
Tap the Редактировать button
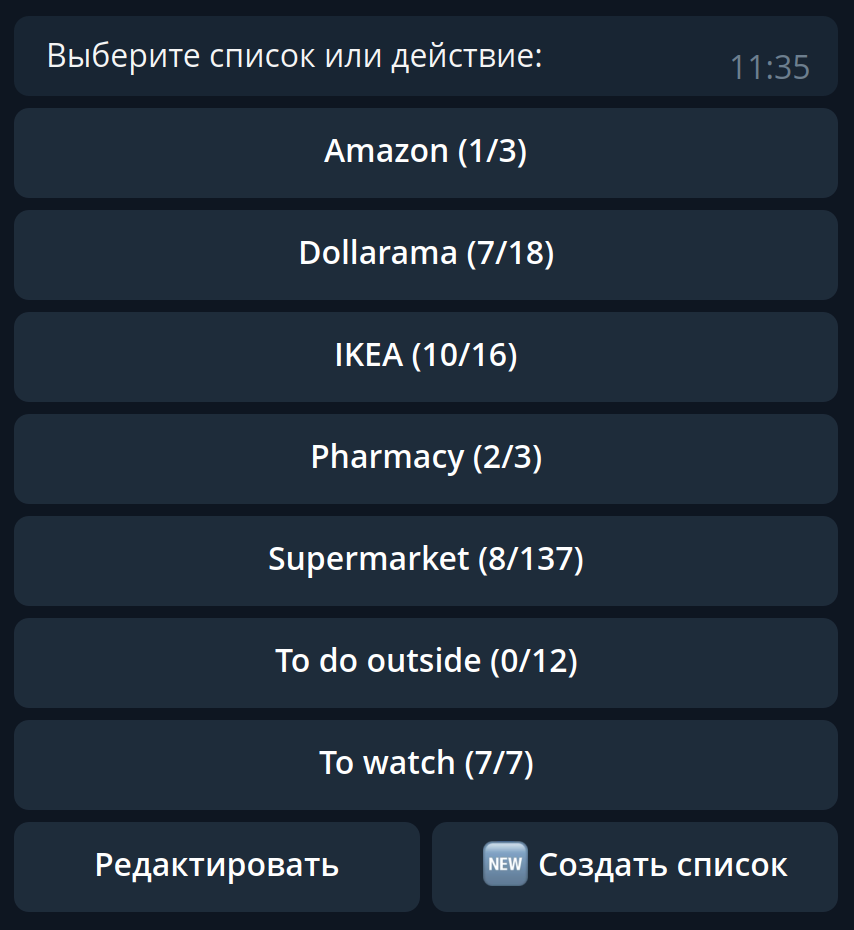click(217, 866)
